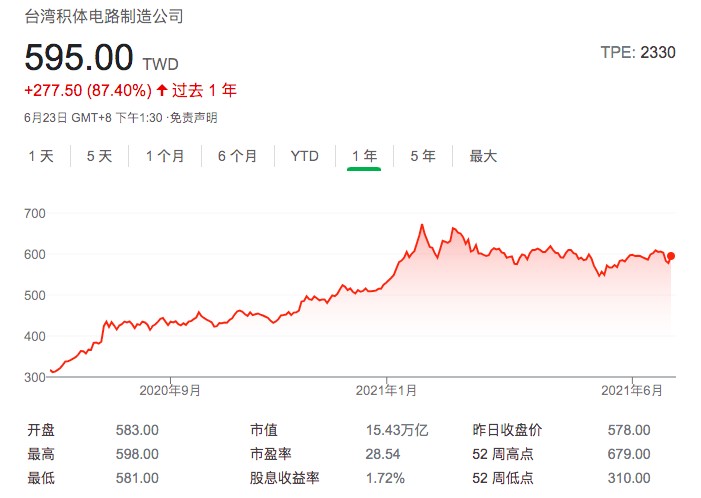Screen dimensions: 701x498
Task: Select the 5 天 time range
Action: (99, 156)
